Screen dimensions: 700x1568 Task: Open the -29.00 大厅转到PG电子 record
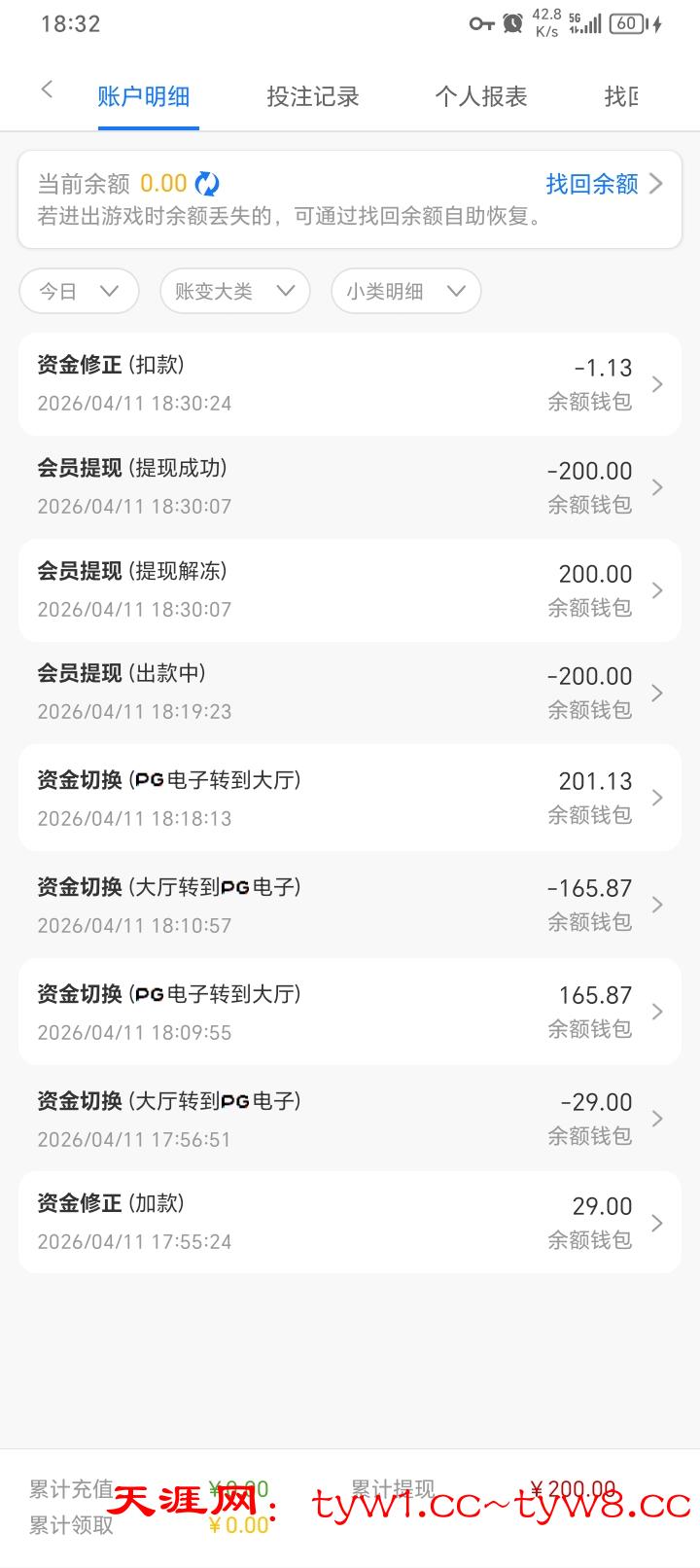[x=349, y=1119]
